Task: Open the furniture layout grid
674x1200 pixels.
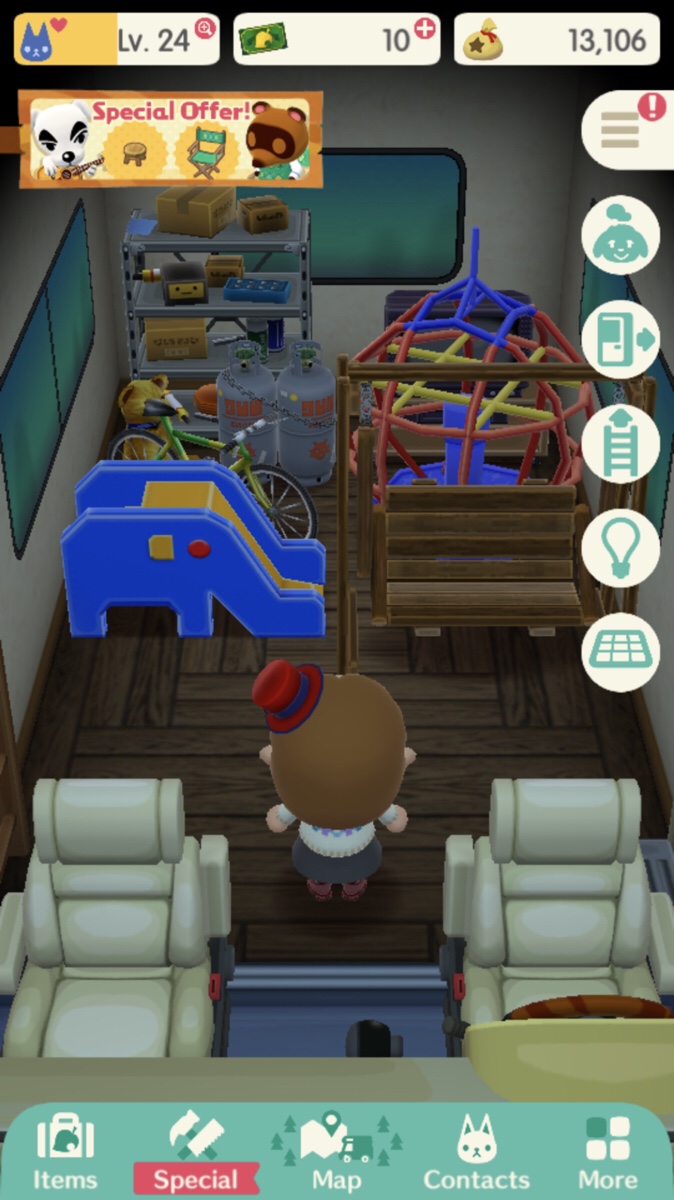Action: pyautogui.click(x=620, y=651)
